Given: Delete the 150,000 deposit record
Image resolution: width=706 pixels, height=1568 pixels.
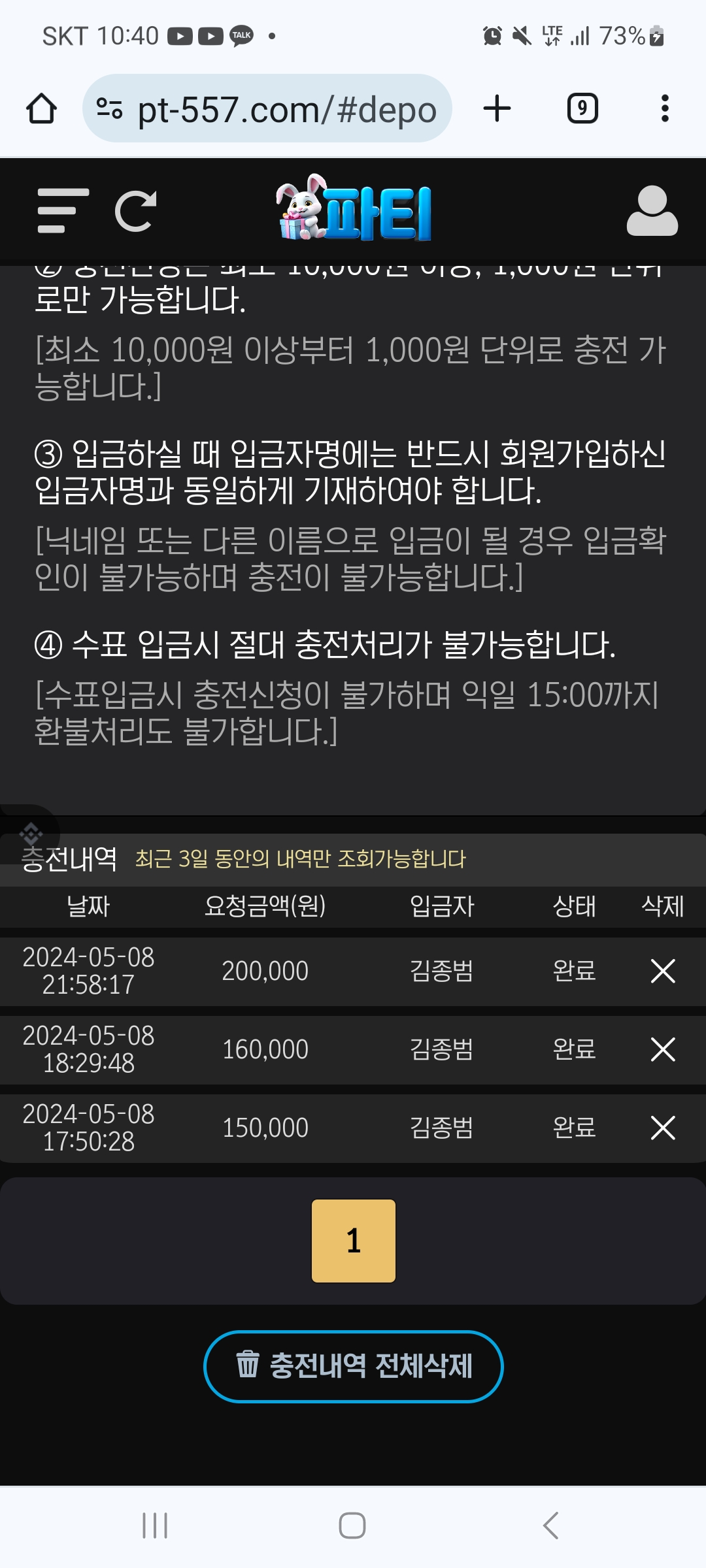Looking at the screenshot, I should pyautogui.click(x=663, y=1128).
